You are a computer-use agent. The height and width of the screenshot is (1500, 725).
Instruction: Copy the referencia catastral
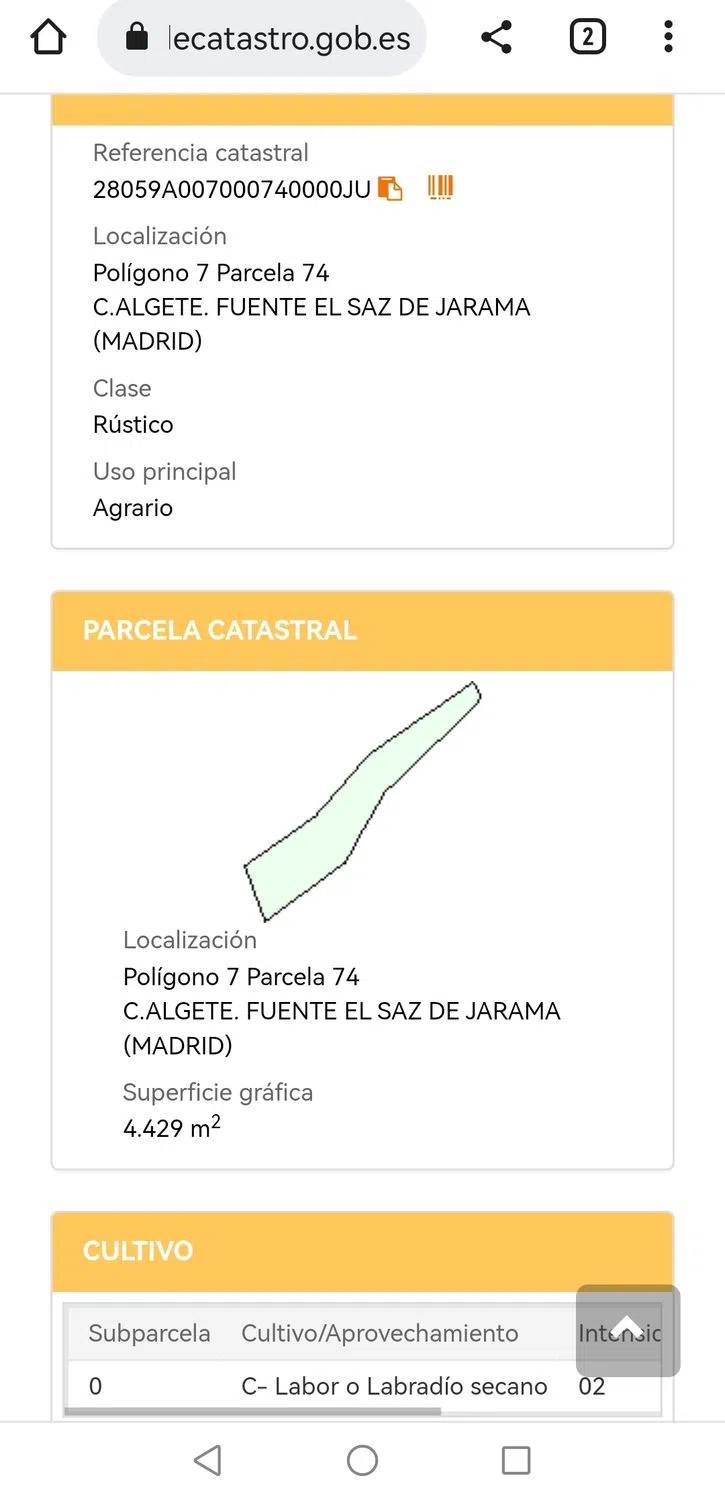pyautogui.click(x=390, y=189)
